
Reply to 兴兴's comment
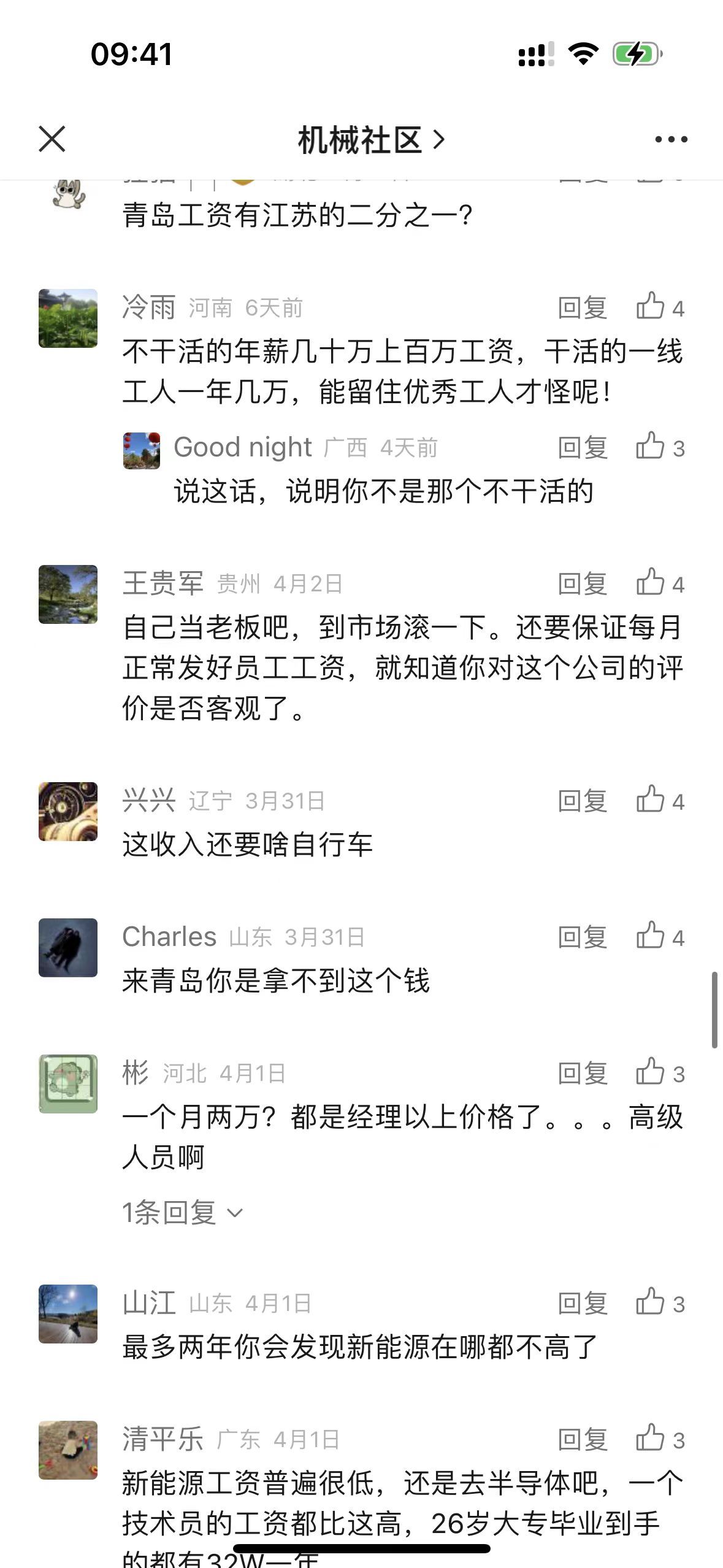(582, 801)
